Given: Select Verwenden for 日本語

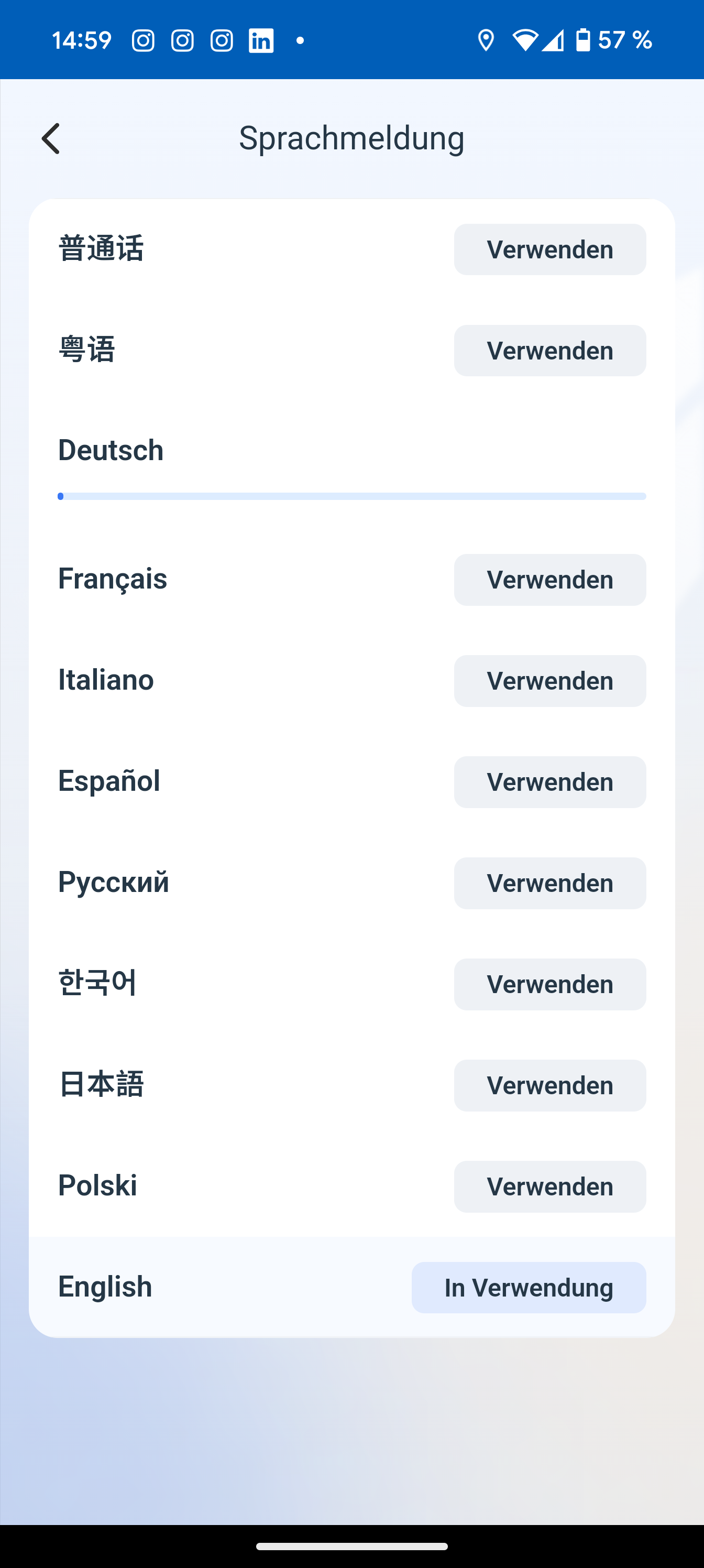Looking at the screenshot, I should (550, 1085).
